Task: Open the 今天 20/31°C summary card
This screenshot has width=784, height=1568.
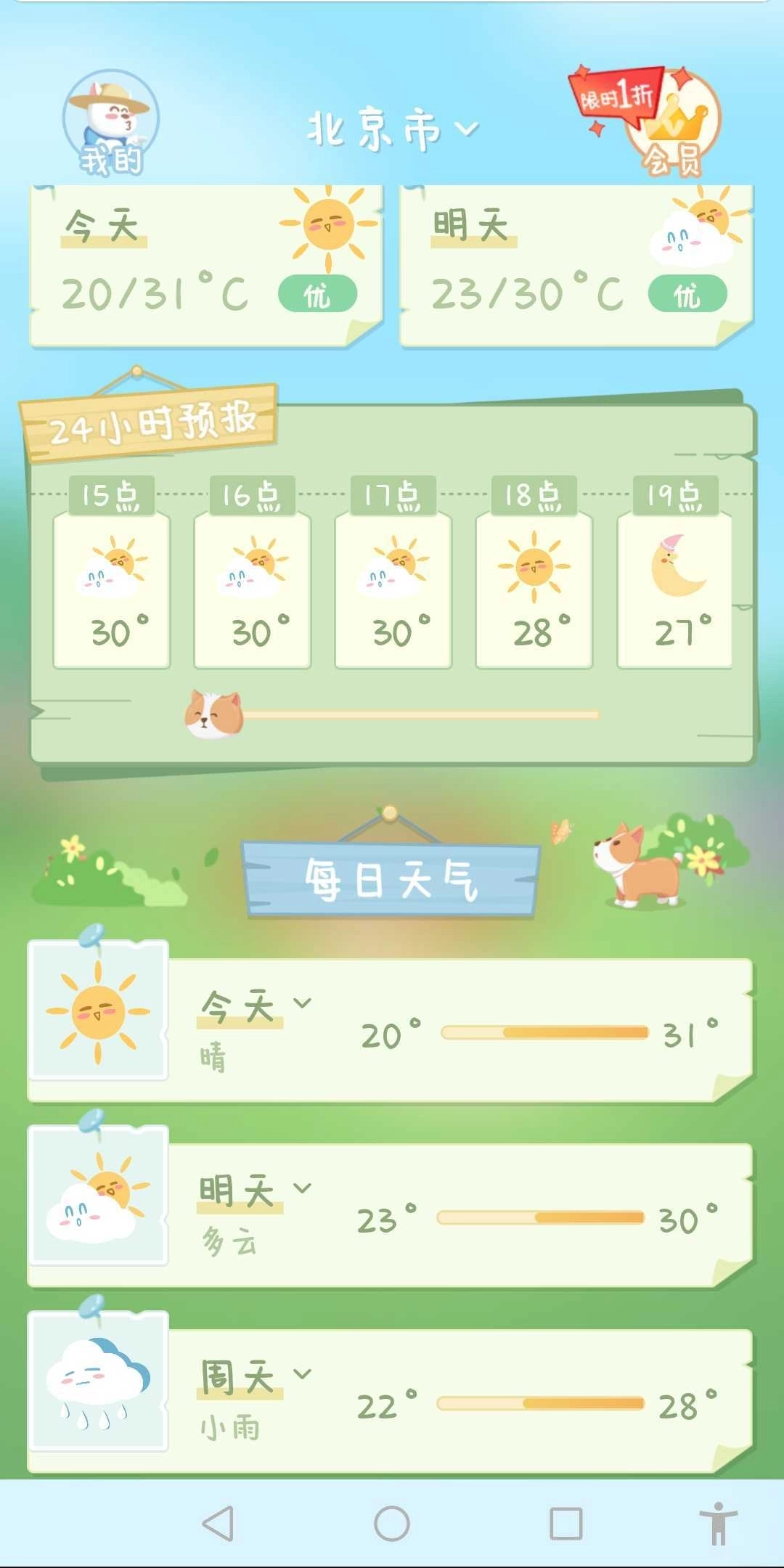Action: click(207, 265)
